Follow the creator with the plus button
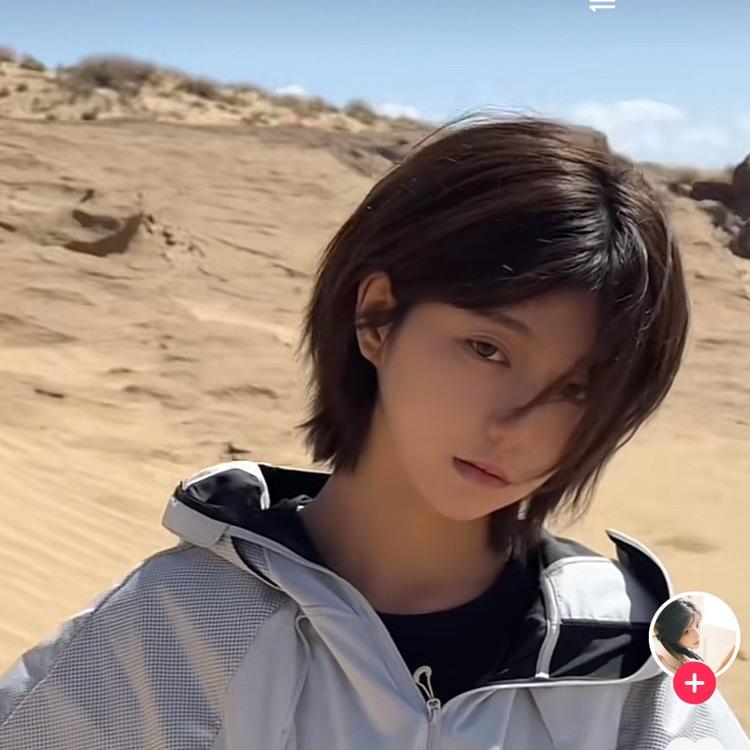 coord(694,684)
